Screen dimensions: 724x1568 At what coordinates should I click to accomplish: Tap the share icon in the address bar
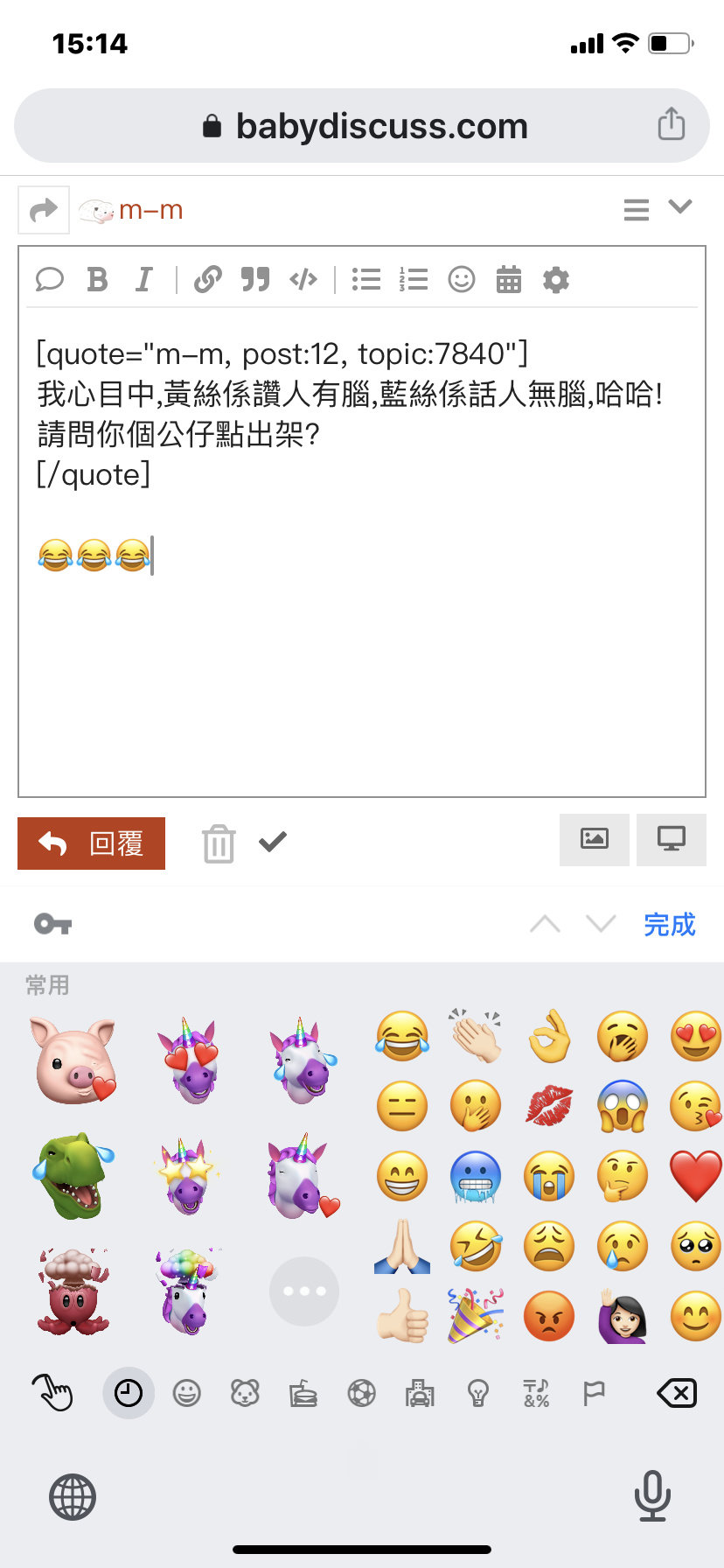pyautogui.click(x=671, y=124)
